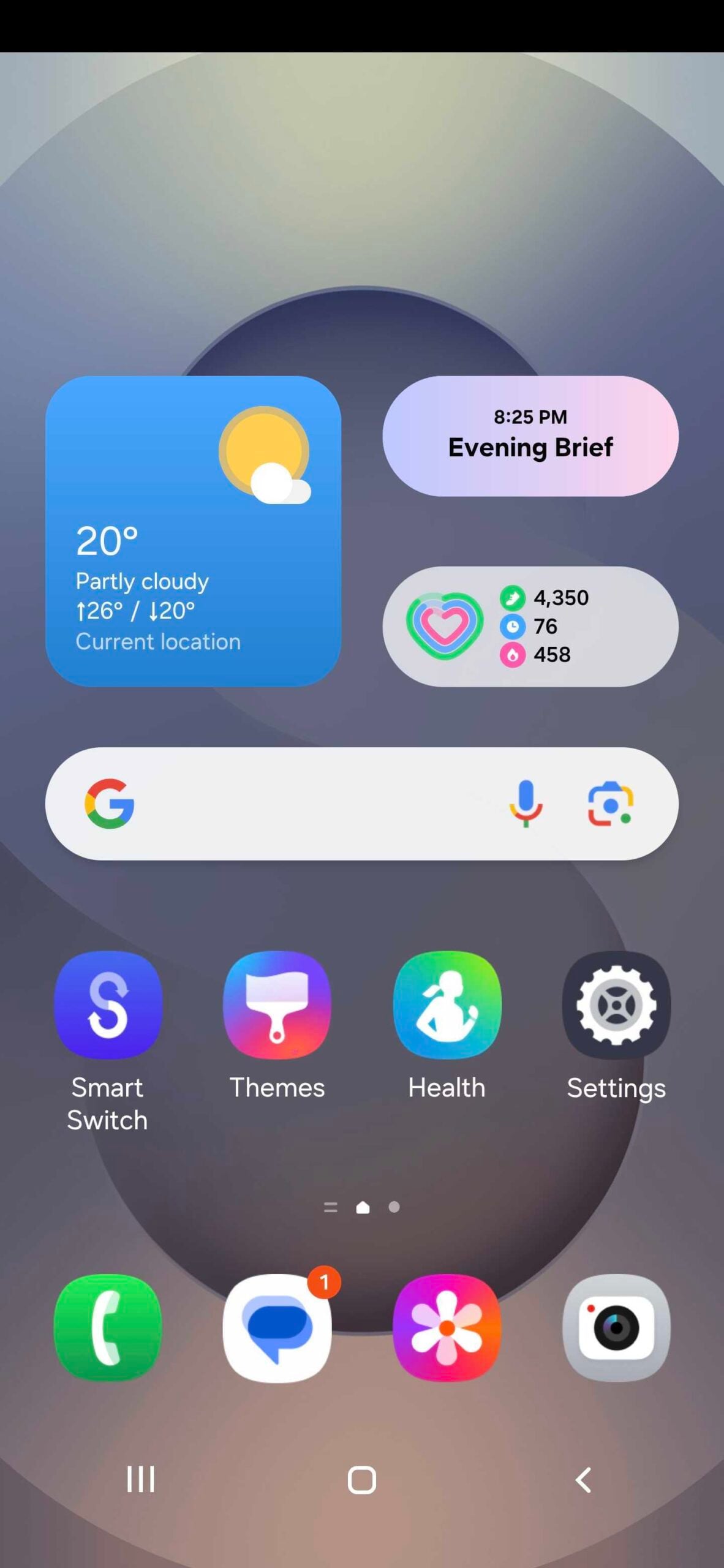
Task: Open Google Lens camera search
Action: coord(610,803)
